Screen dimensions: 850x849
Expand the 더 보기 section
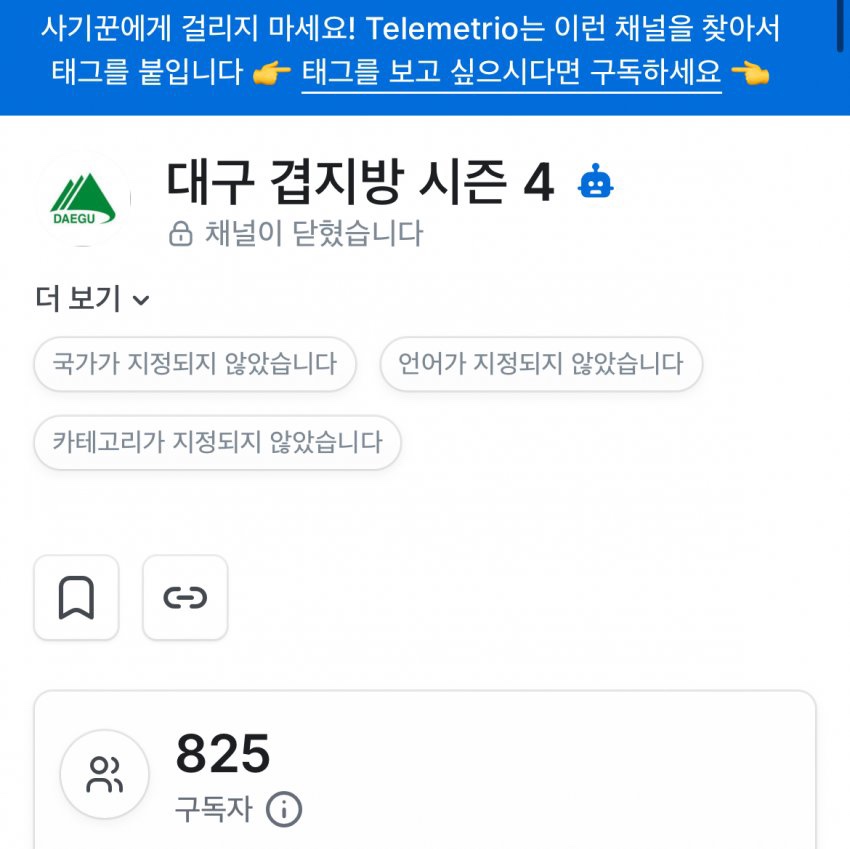tap(92, 299)
